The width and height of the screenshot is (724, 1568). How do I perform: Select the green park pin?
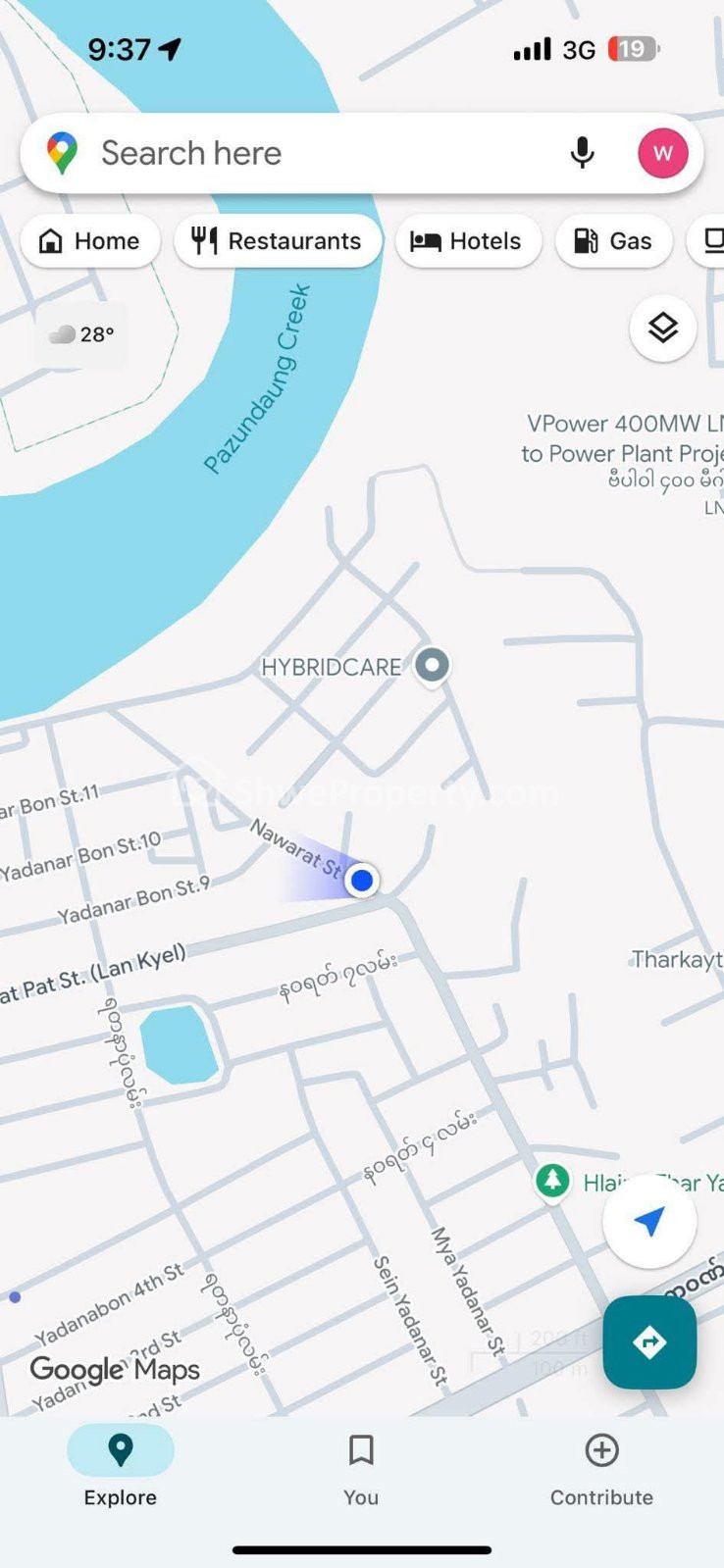pyautogui.click(x=552, y=1181)
